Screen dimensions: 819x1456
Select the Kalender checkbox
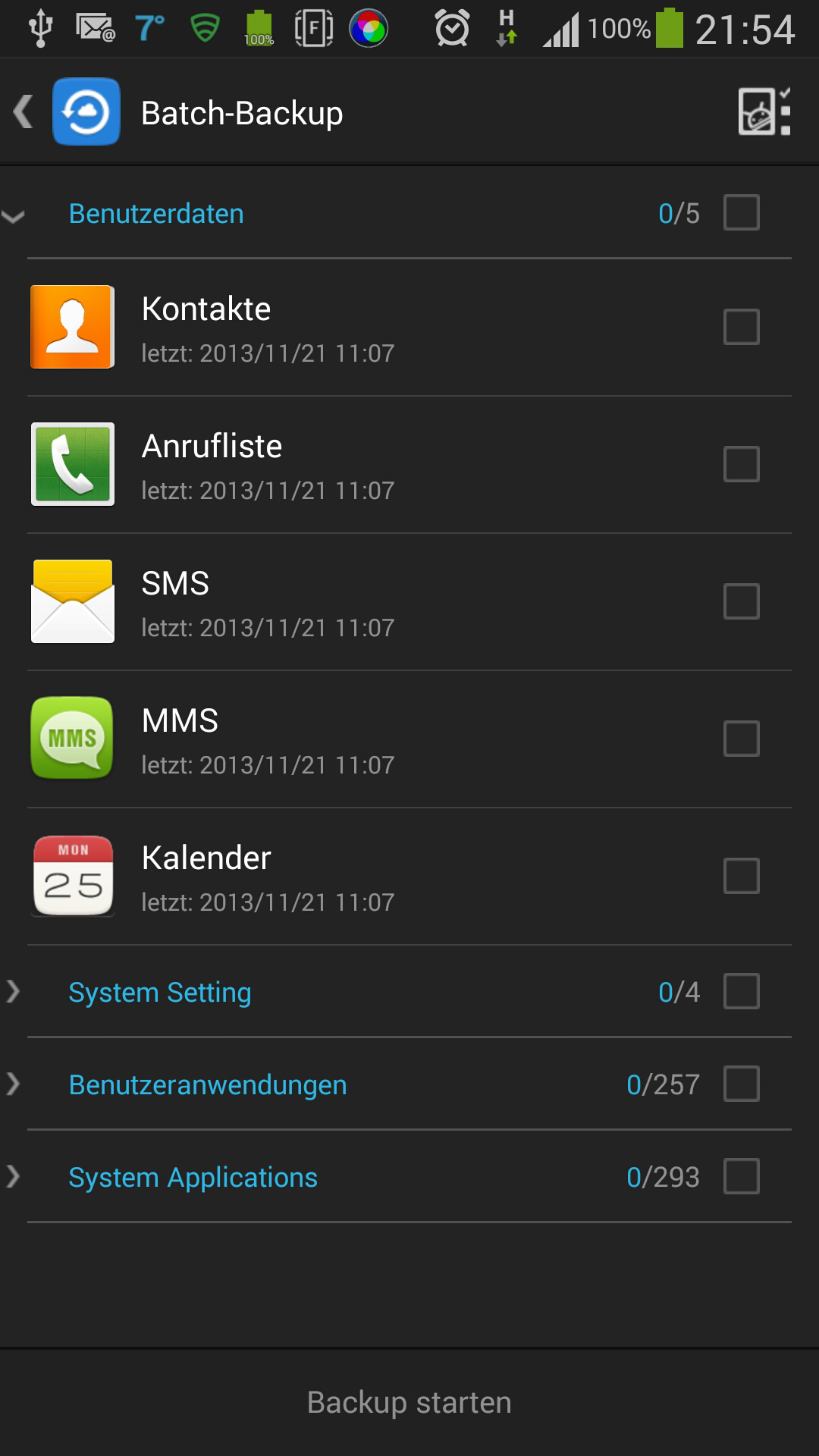click(x=741, y=876)
